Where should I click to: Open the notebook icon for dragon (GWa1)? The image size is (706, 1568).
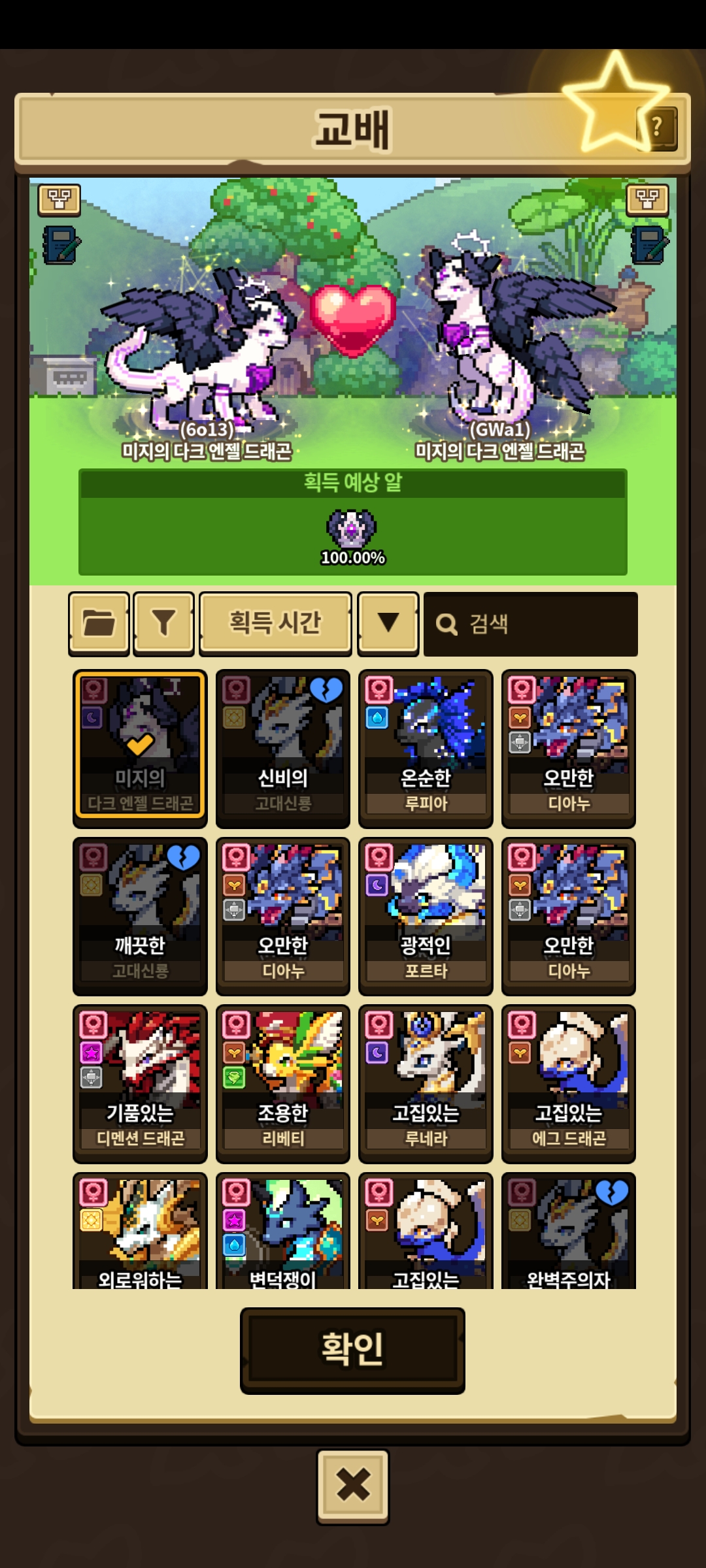click(x=648, y=245)
